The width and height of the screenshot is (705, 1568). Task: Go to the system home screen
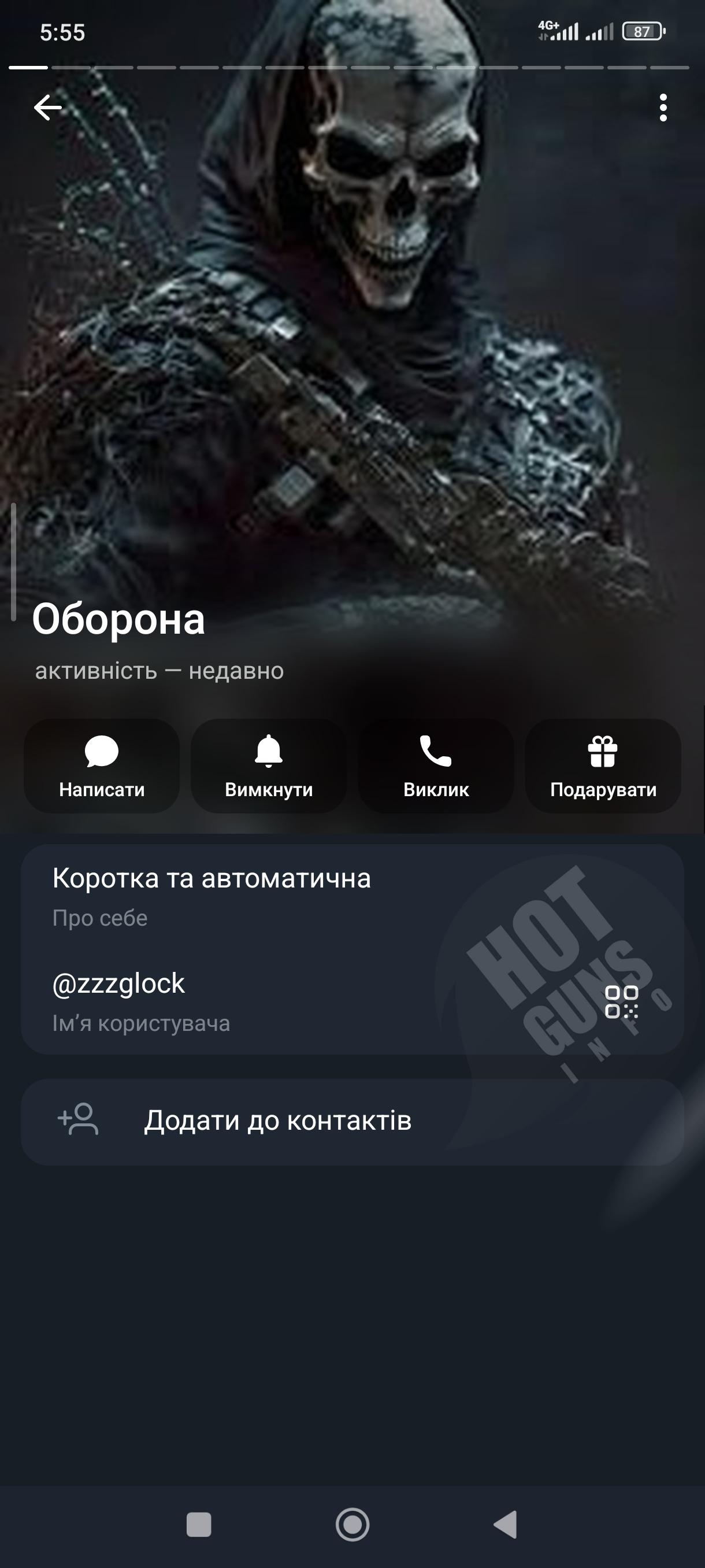(x=352, y=1525)
